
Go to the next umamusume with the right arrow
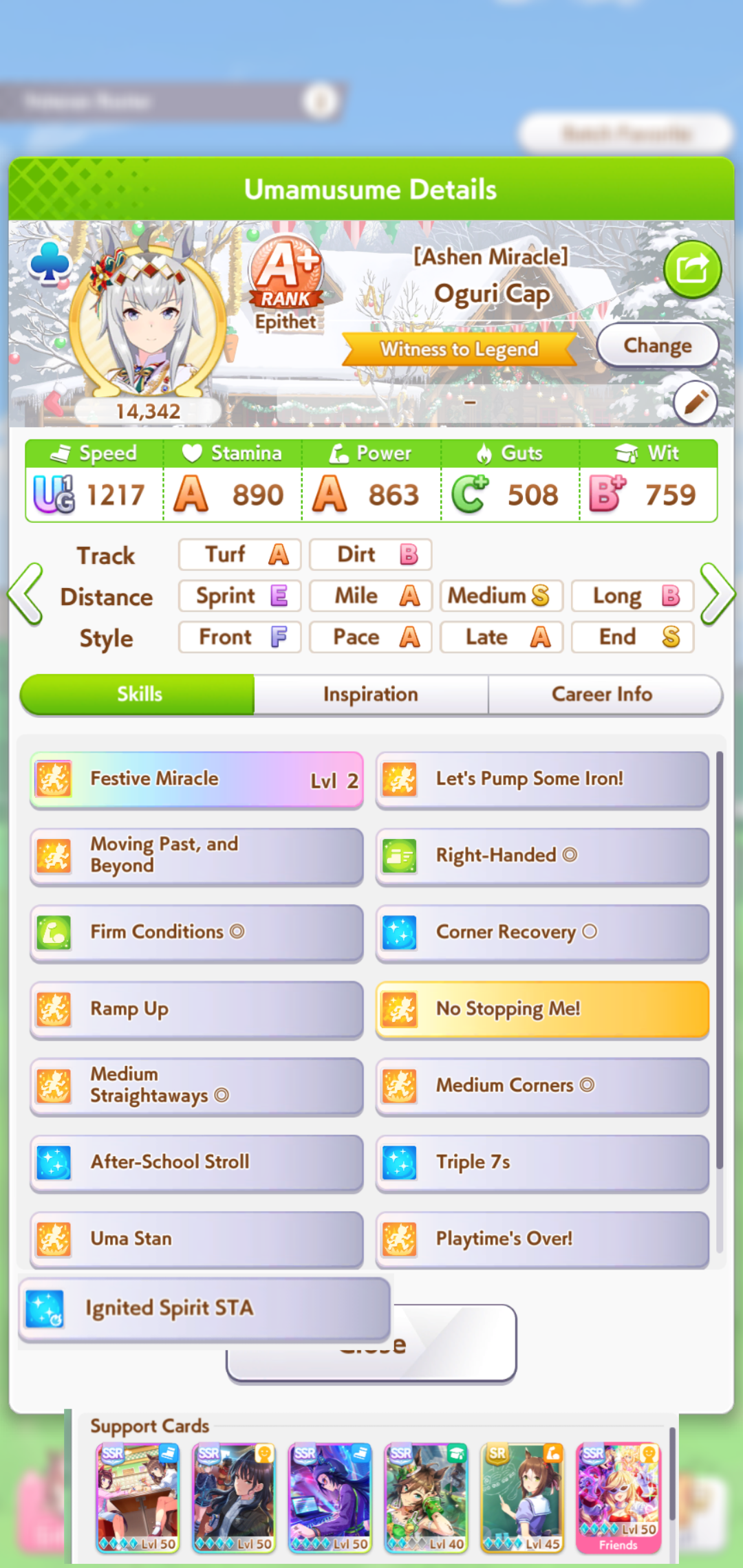[718, 594]
